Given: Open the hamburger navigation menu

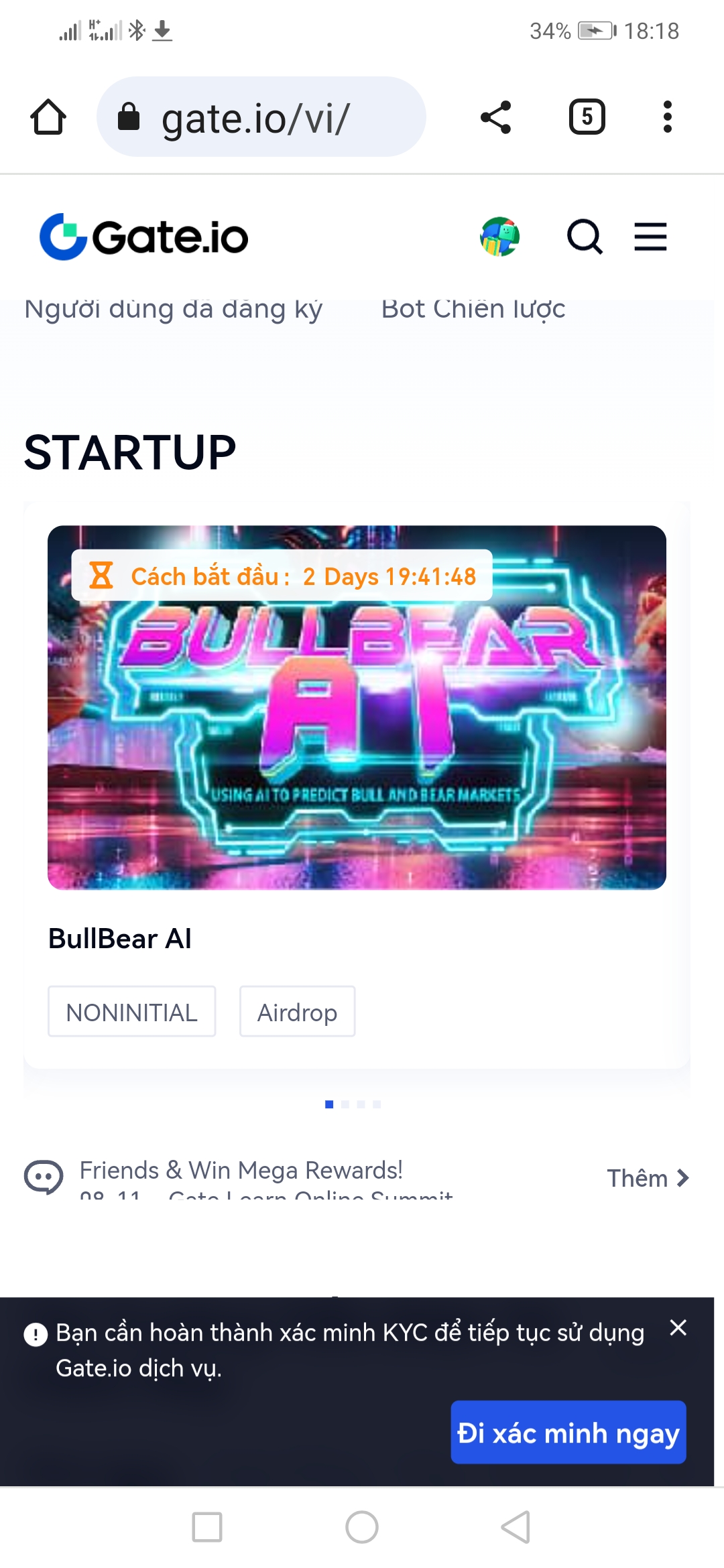Looking at the screenshot, I should [650, 237].
